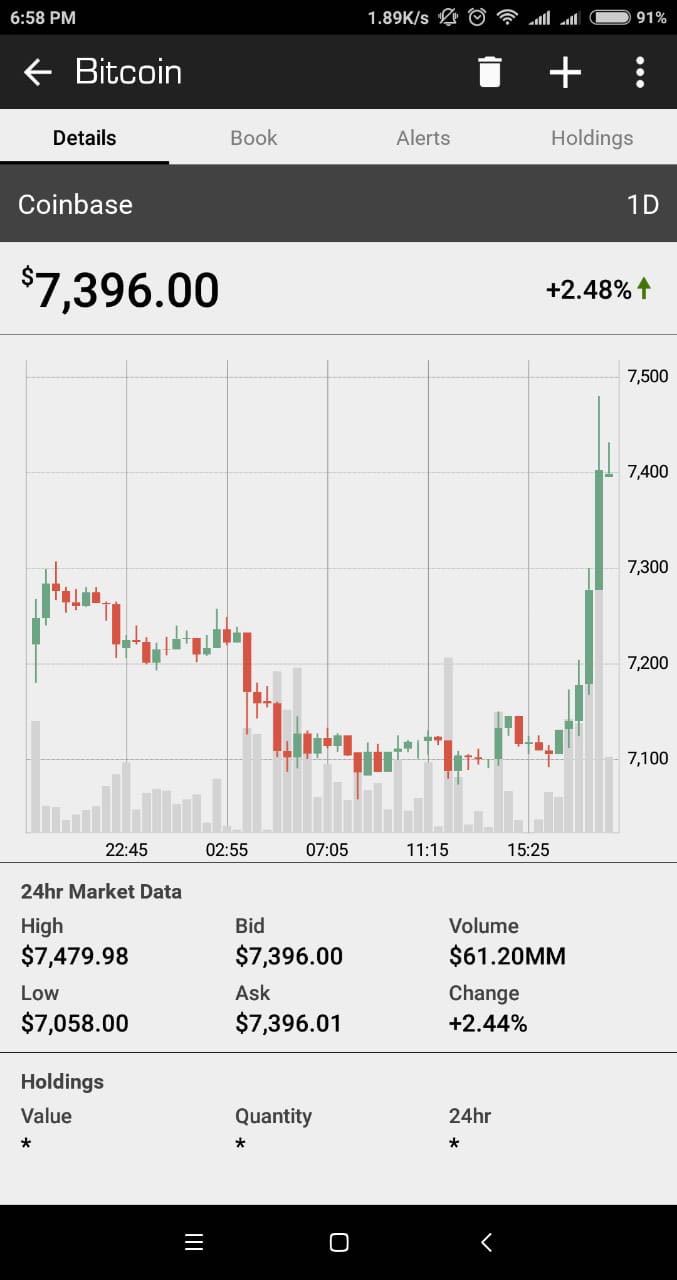Open the overflow menu
Screen dimensions: 677x1280
(640, 72)
